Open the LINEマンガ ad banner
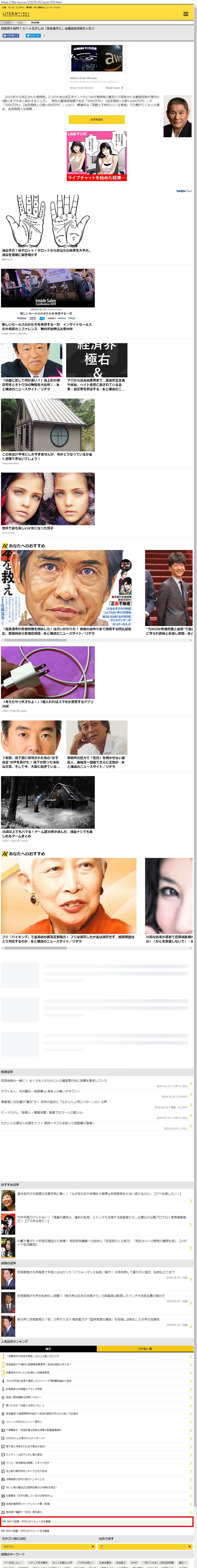 pos(96,156)
